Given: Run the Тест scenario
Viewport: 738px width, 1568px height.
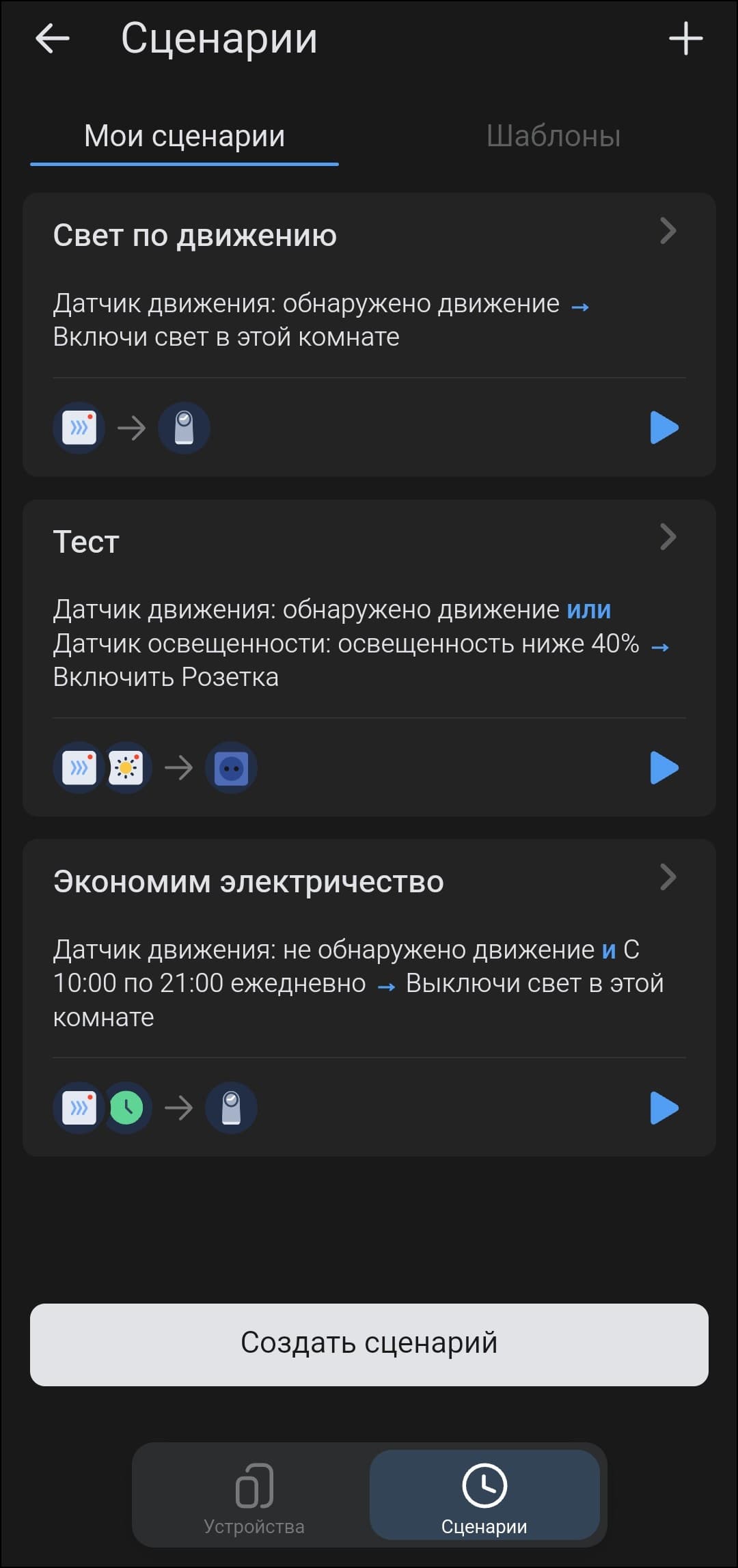Looking at the screenshot, I should [x=664, y=768].
